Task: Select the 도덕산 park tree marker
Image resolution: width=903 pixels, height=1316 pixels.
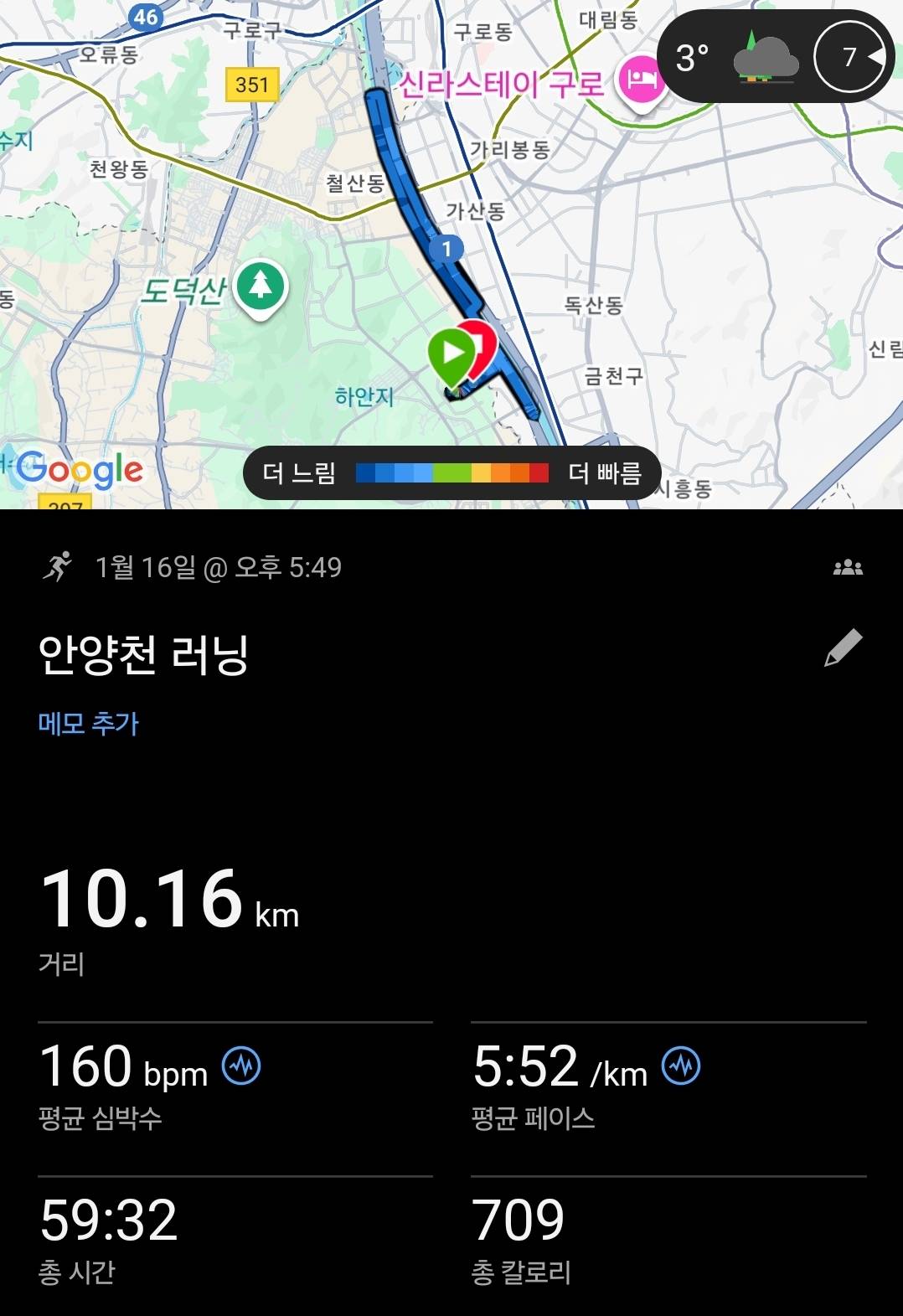Action: coord(259,285)
